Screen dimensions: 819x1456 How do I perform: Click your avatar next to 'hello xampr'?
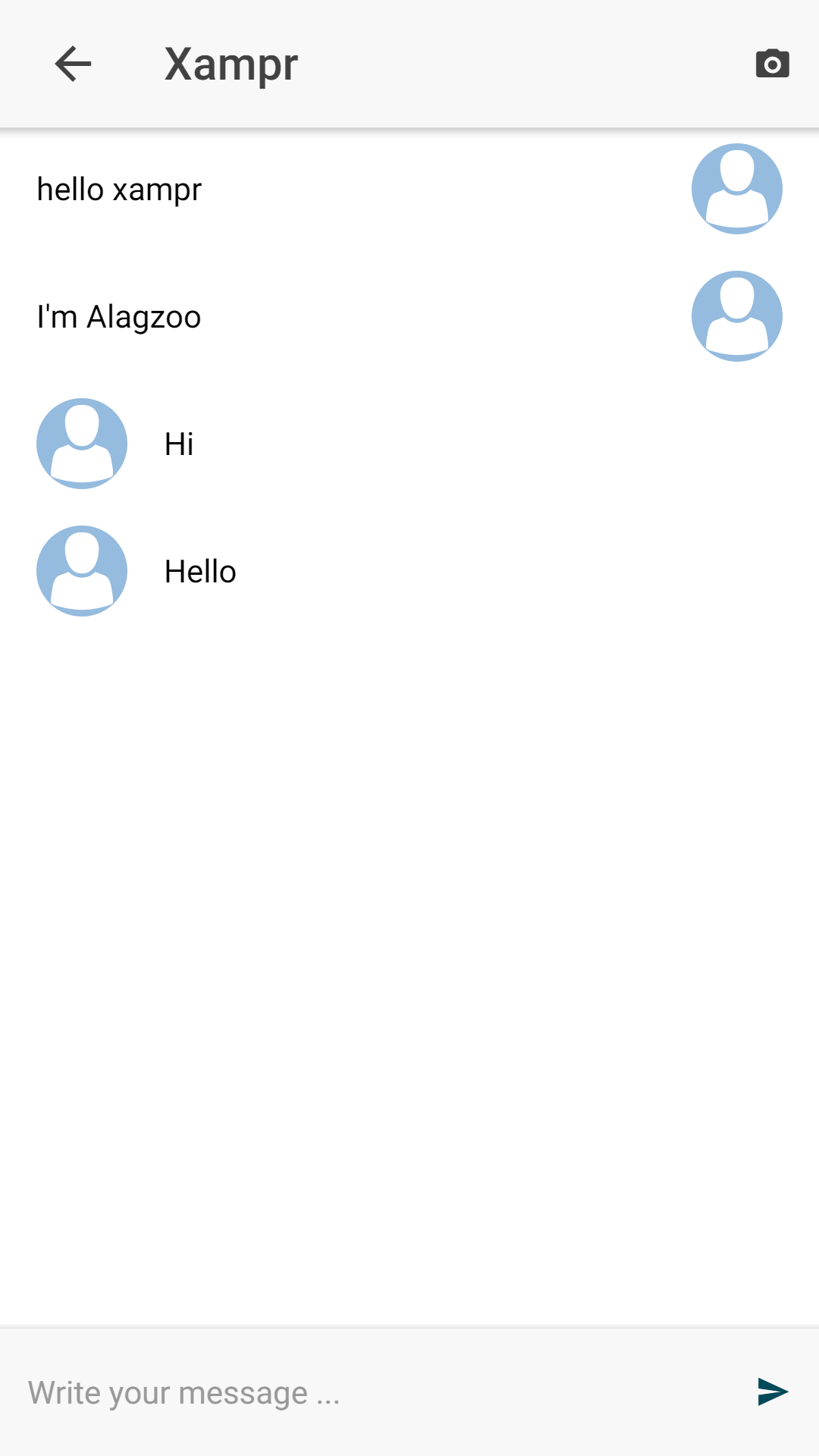(x=736, y=189)
